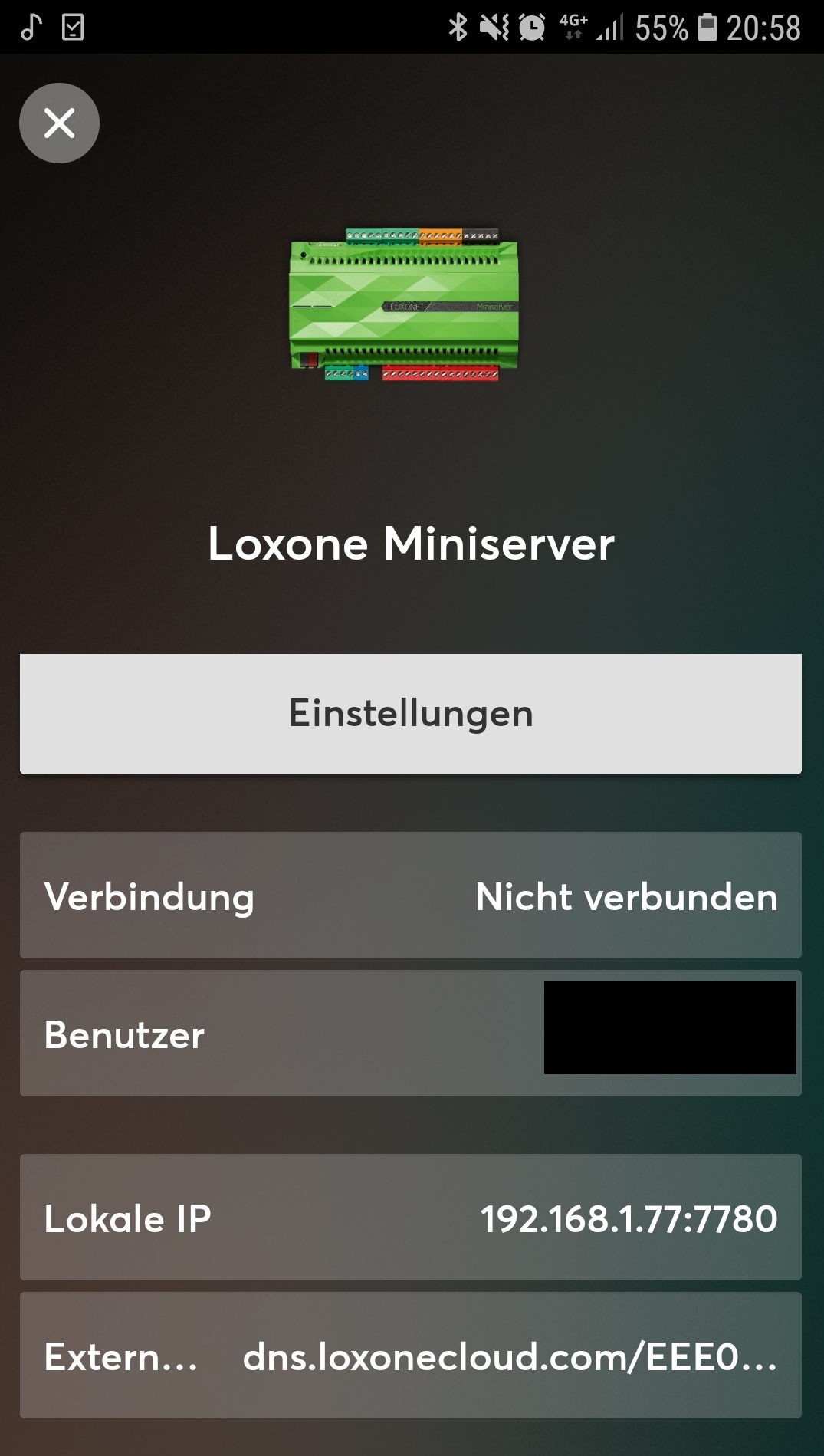The image size is (824, 1456).
Task: Tap the Verbindung row showing Nicht verbunden
Action: point(411,896)
